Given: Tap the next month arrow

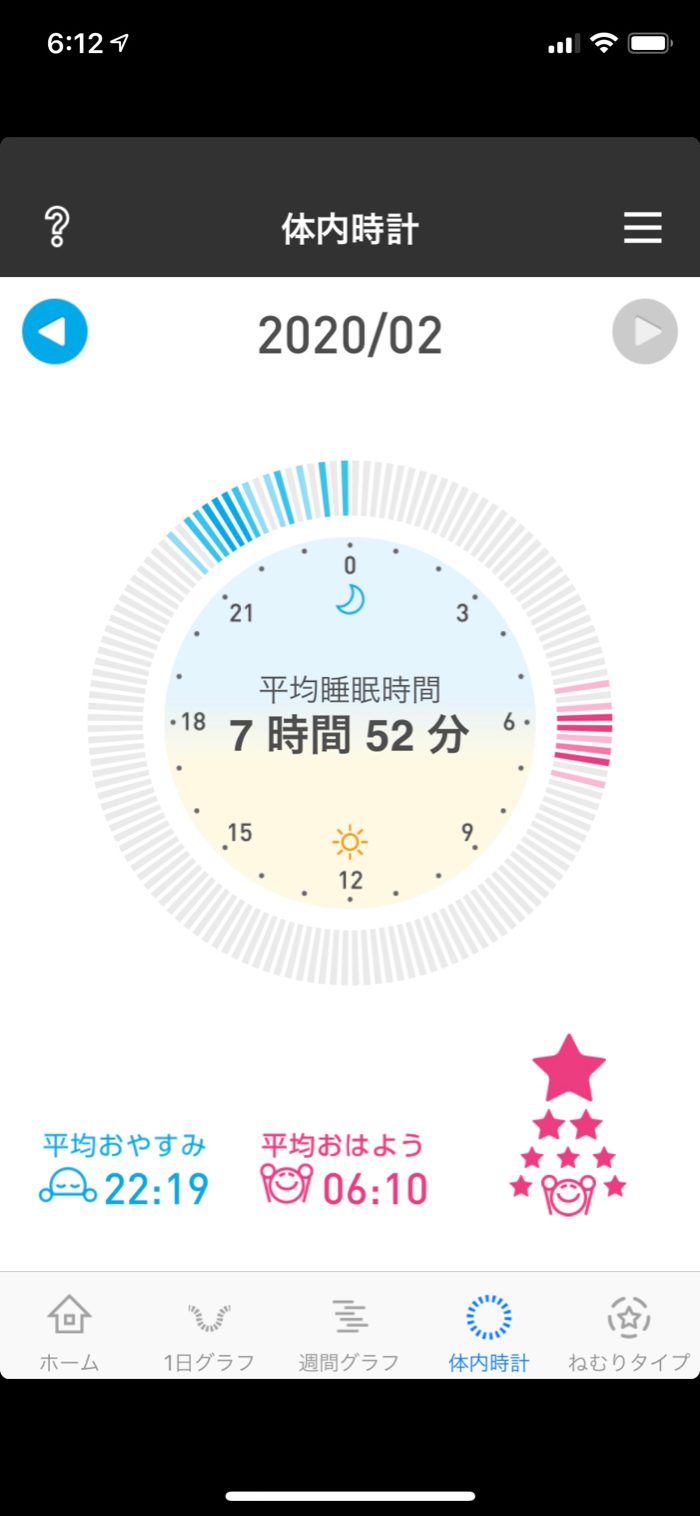Looking at the screenshot, I should (644, 331).
